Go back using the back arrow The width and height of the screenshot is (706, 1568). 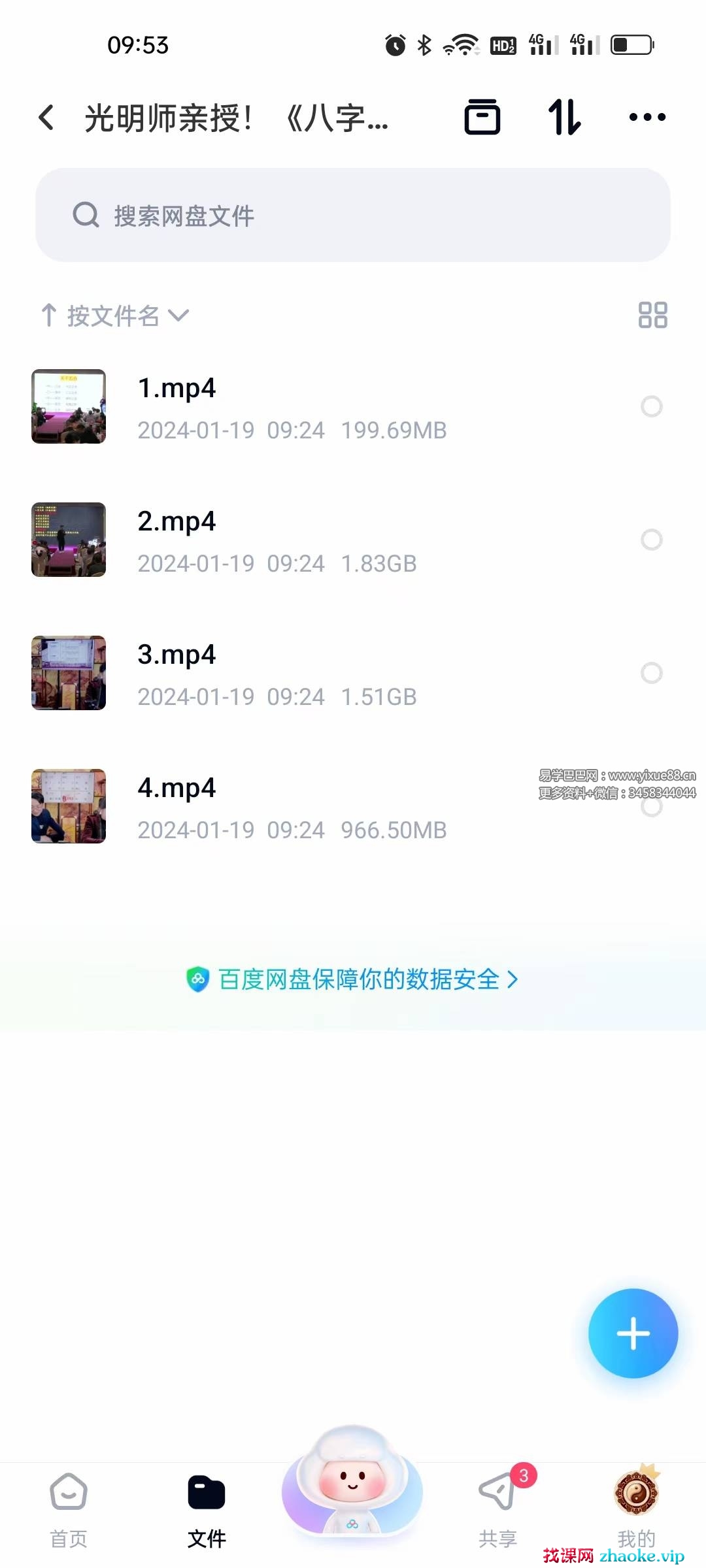click(x=46, y=118)
